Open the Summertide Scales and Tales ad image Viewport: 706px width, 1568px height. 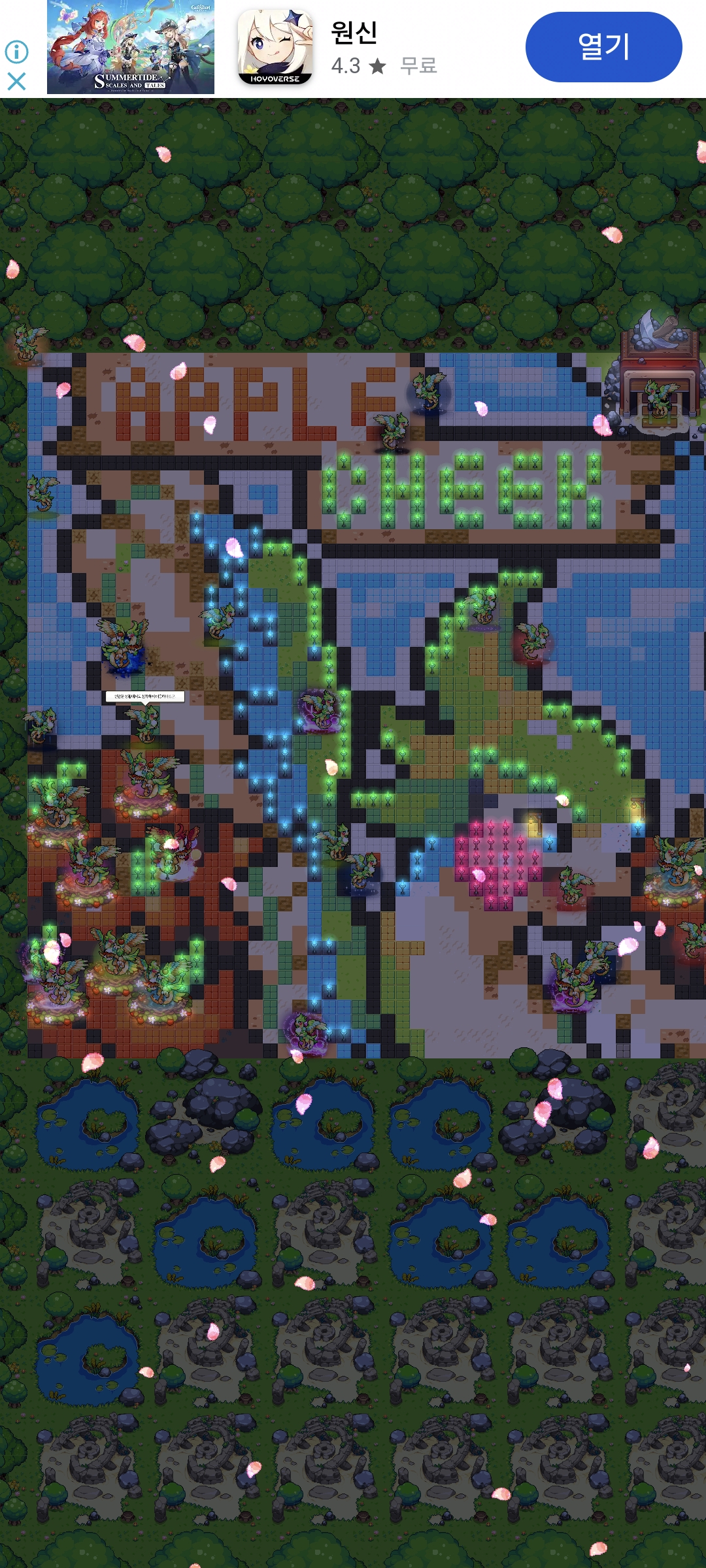pyautogui.click(x=131, y=47)
